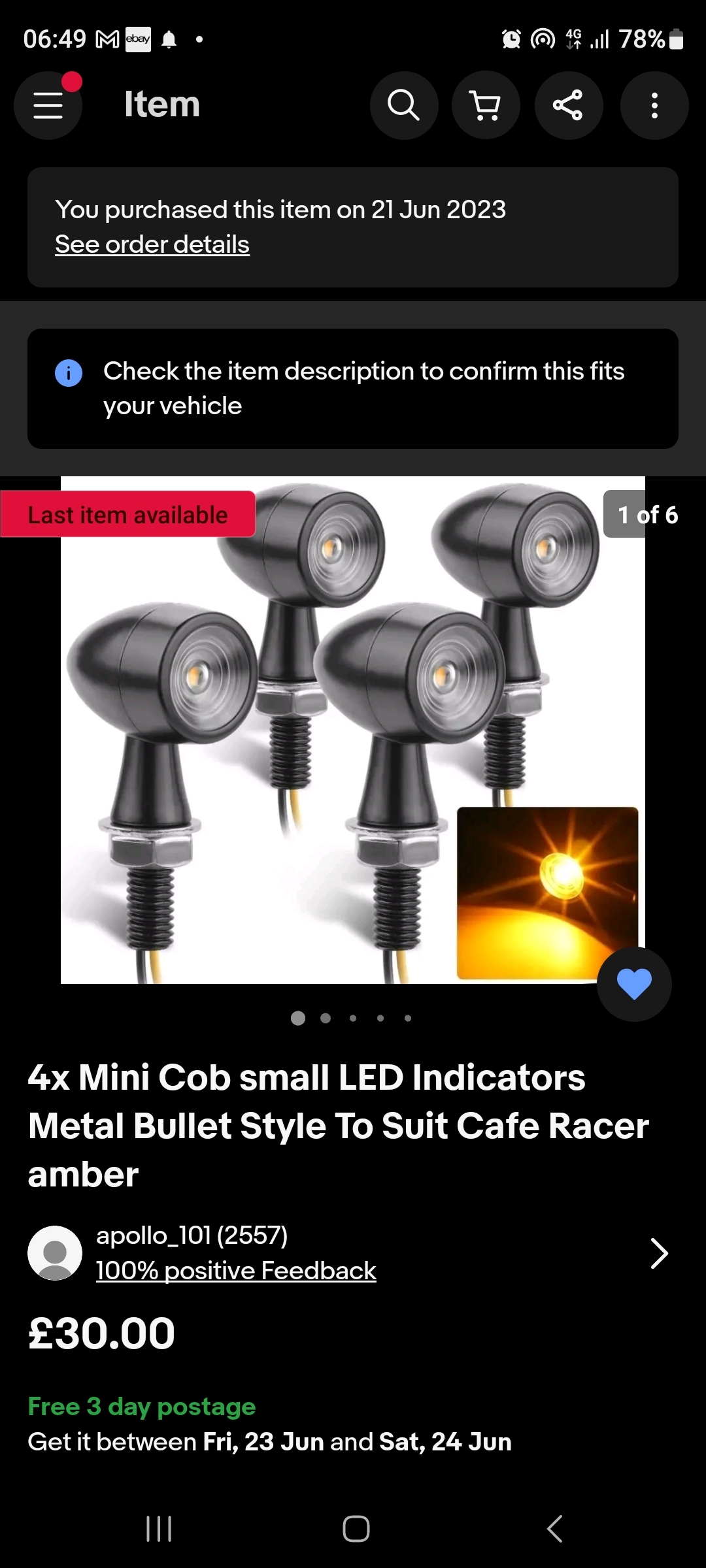Go back with system back button
Image resolution: width=706 pixels, height=1568 pixels.
click(x=554, y=1529)
